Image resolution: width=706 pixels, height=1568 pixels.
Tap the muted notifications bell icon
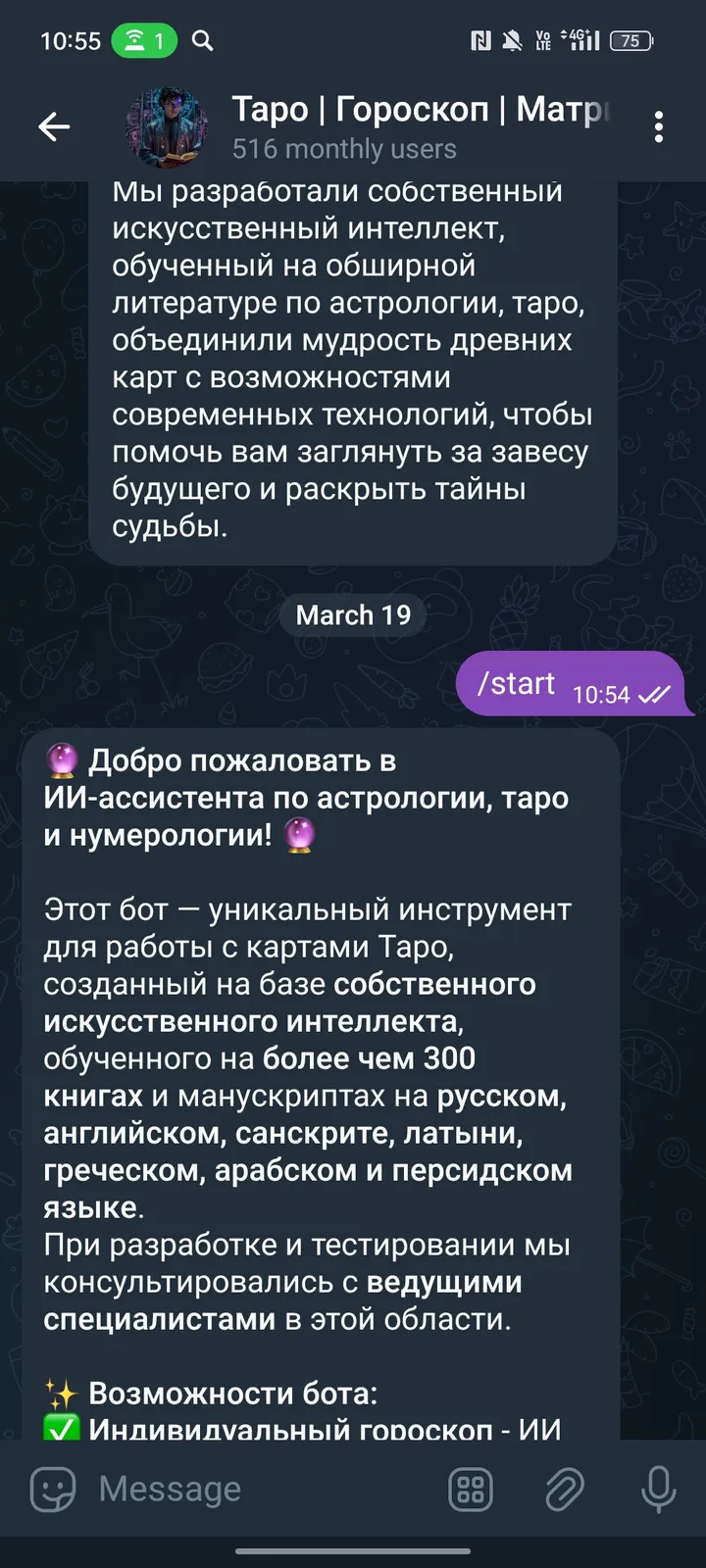click(x=509, y=40)
